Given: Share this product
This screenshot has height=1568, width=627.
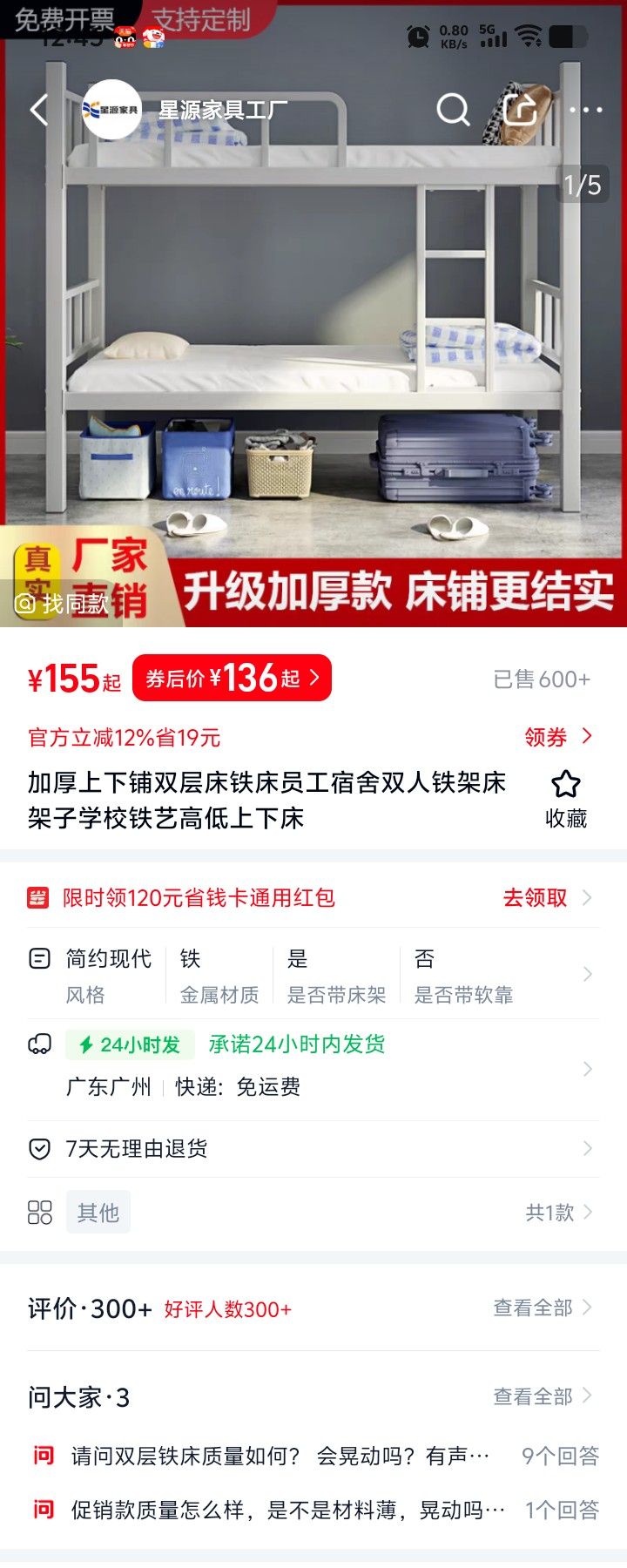Looking at the screenshot, I should pyautogui.click(x=521, y=111).
